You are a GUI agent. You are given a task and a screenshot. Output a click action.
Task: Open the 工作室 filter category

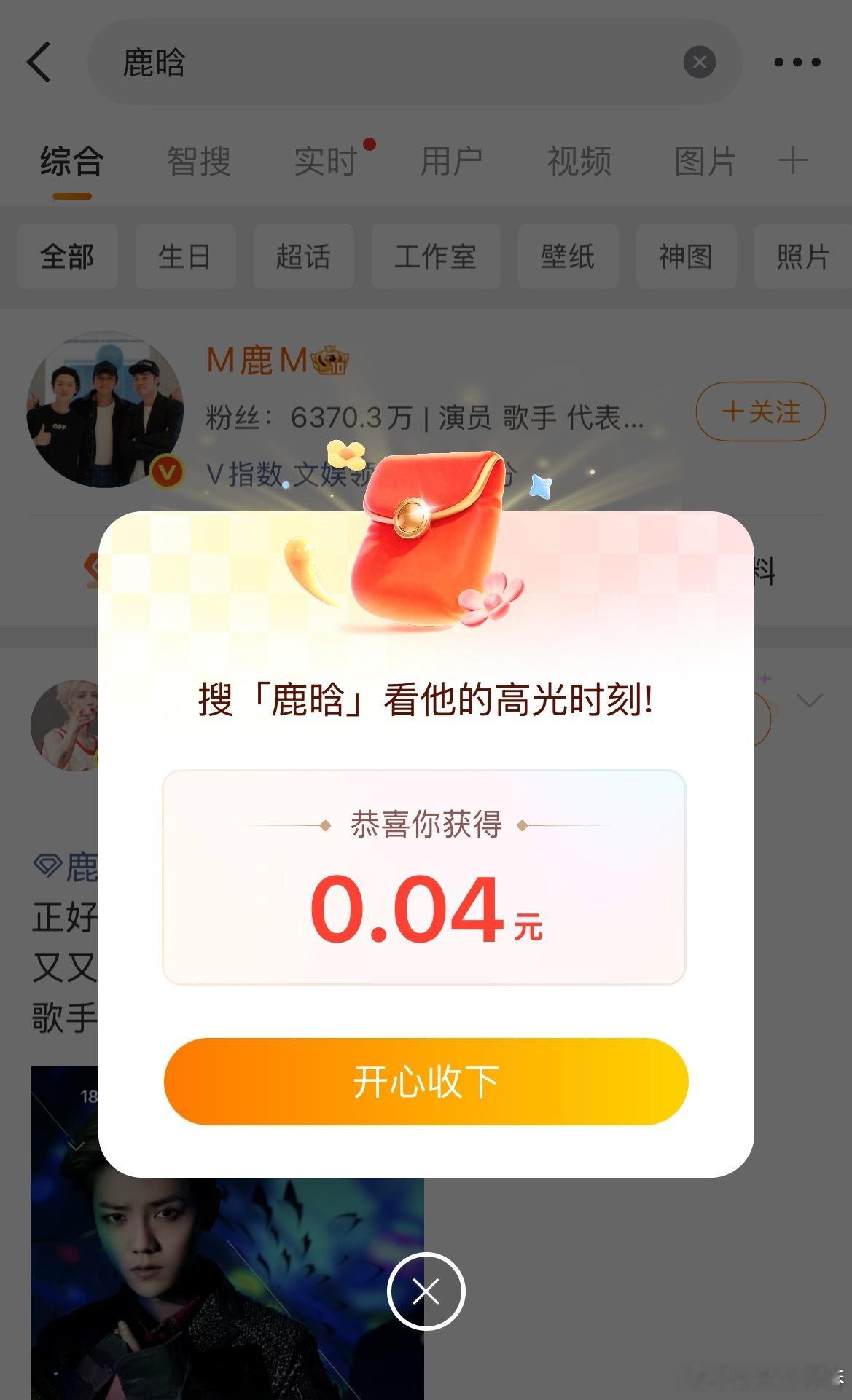[436, 256]
